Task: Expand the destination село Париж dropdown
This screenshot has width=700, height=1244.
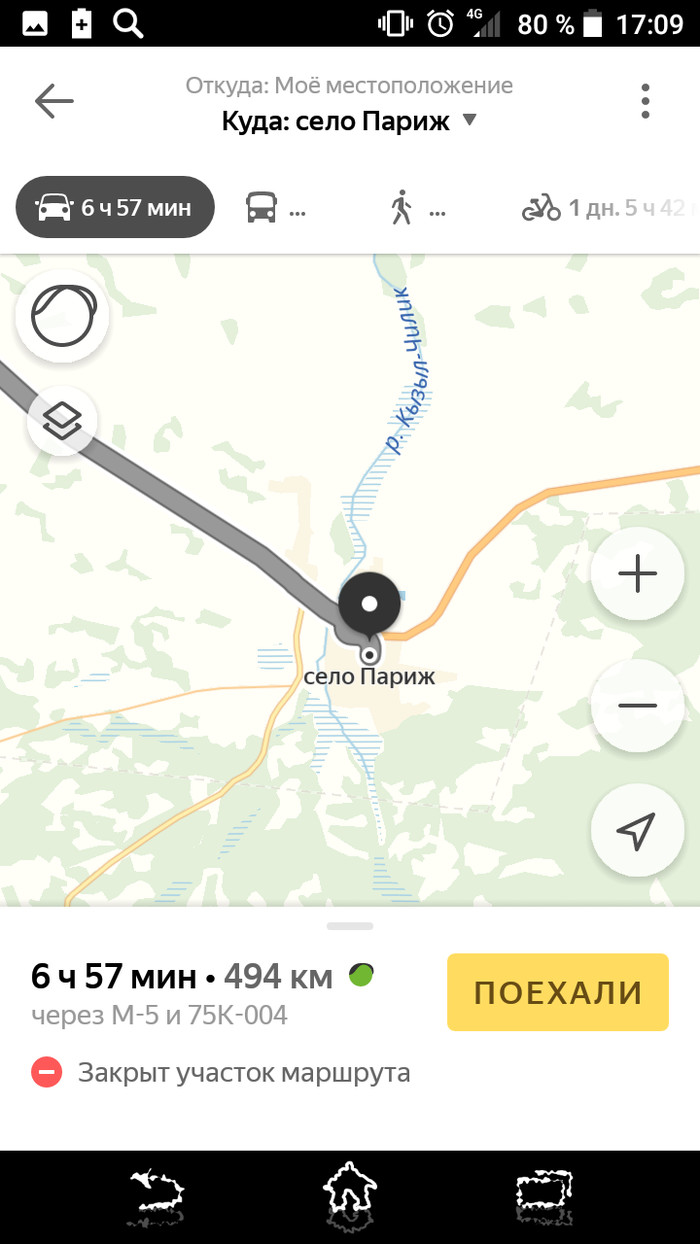Action: 469,121
